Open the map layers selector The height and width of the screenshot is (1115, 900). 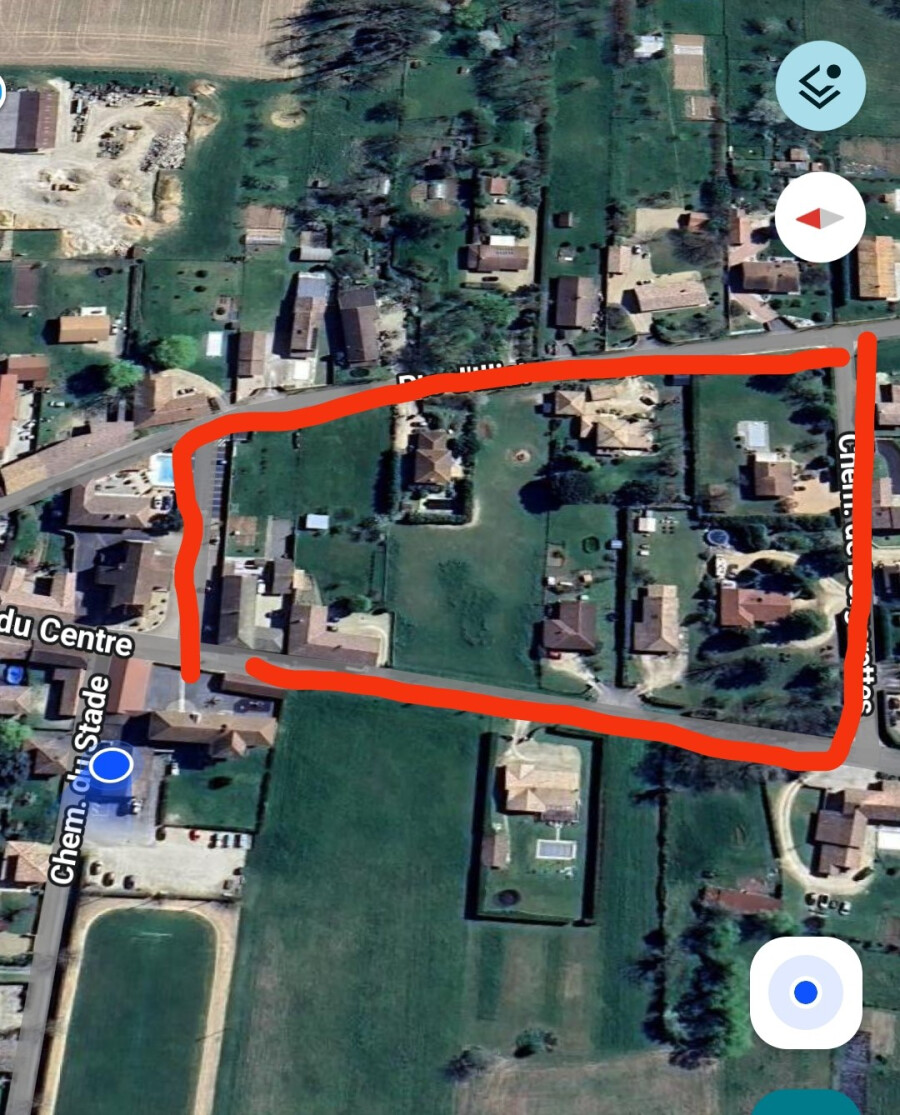point(820,86)
